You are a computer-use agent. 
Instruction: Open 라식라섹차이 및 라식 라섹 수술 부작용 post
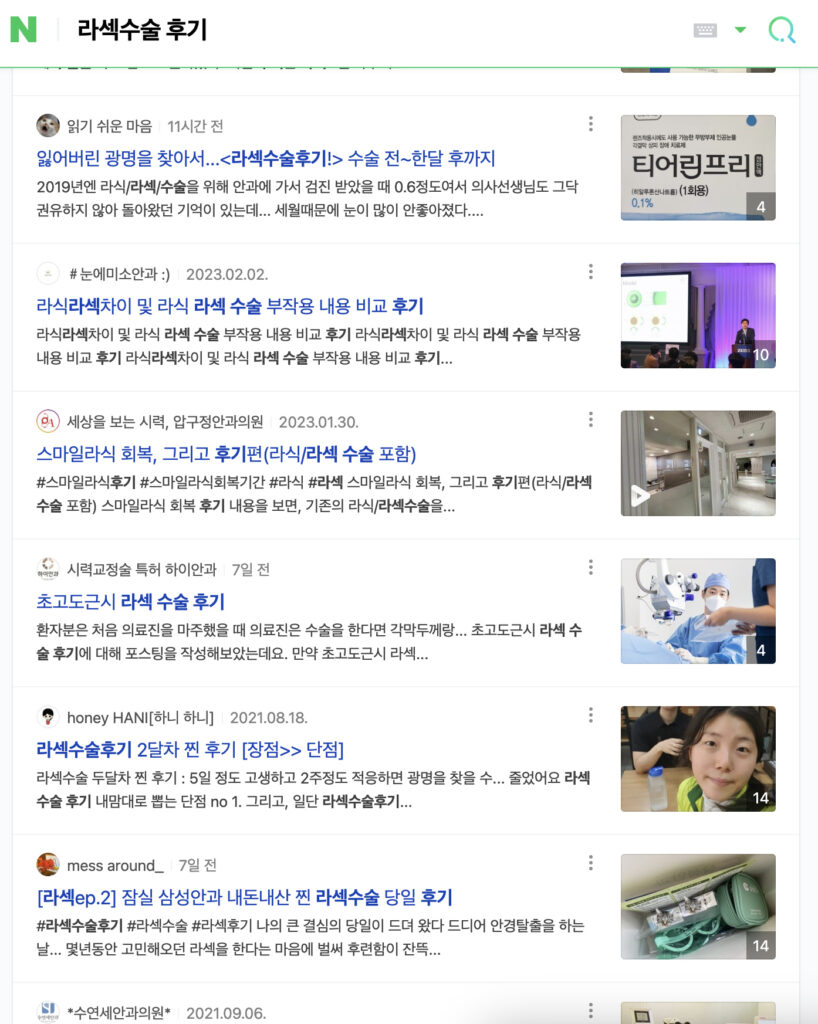229,306
